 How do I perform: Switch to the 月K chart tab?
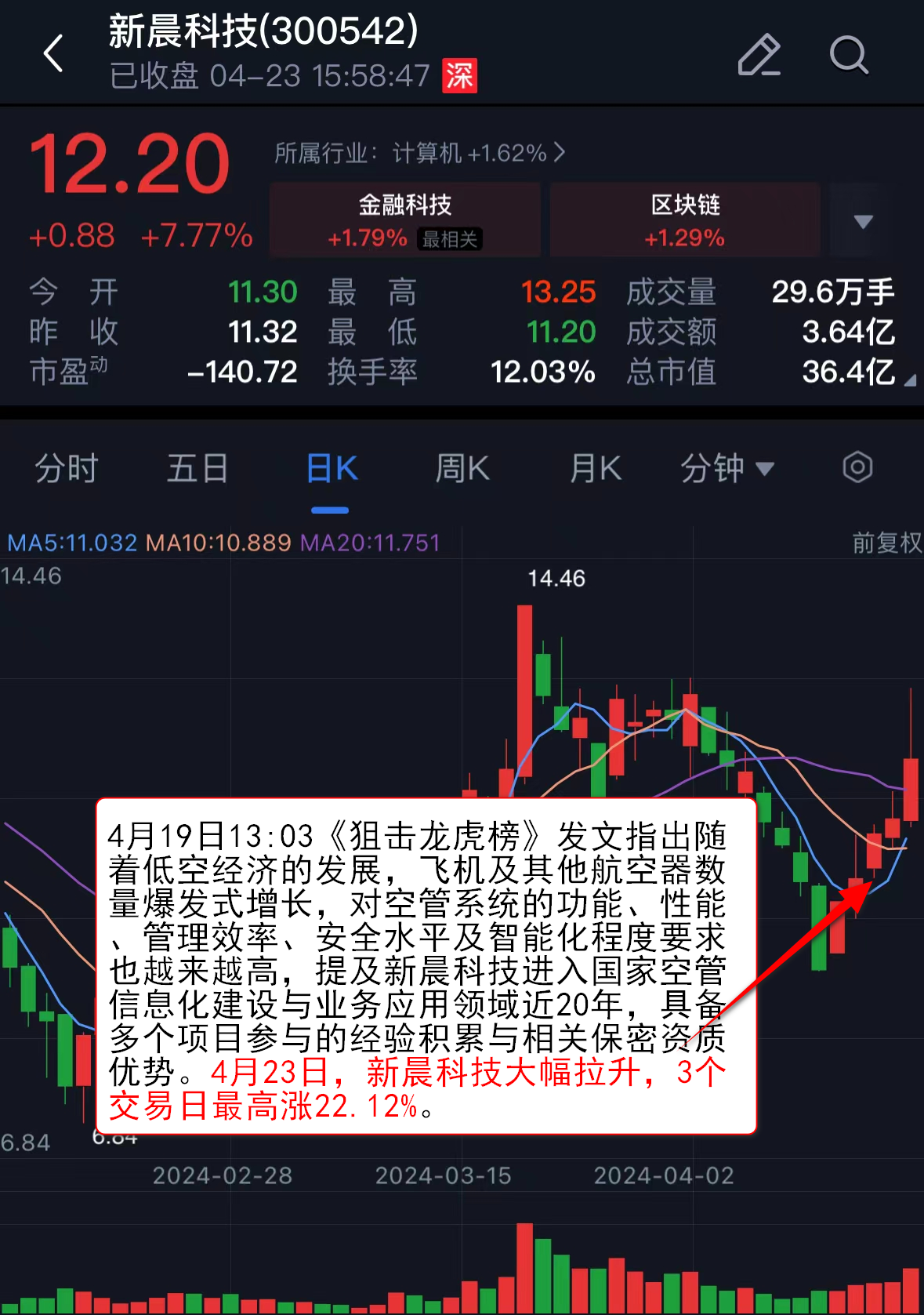click(595, 469)
